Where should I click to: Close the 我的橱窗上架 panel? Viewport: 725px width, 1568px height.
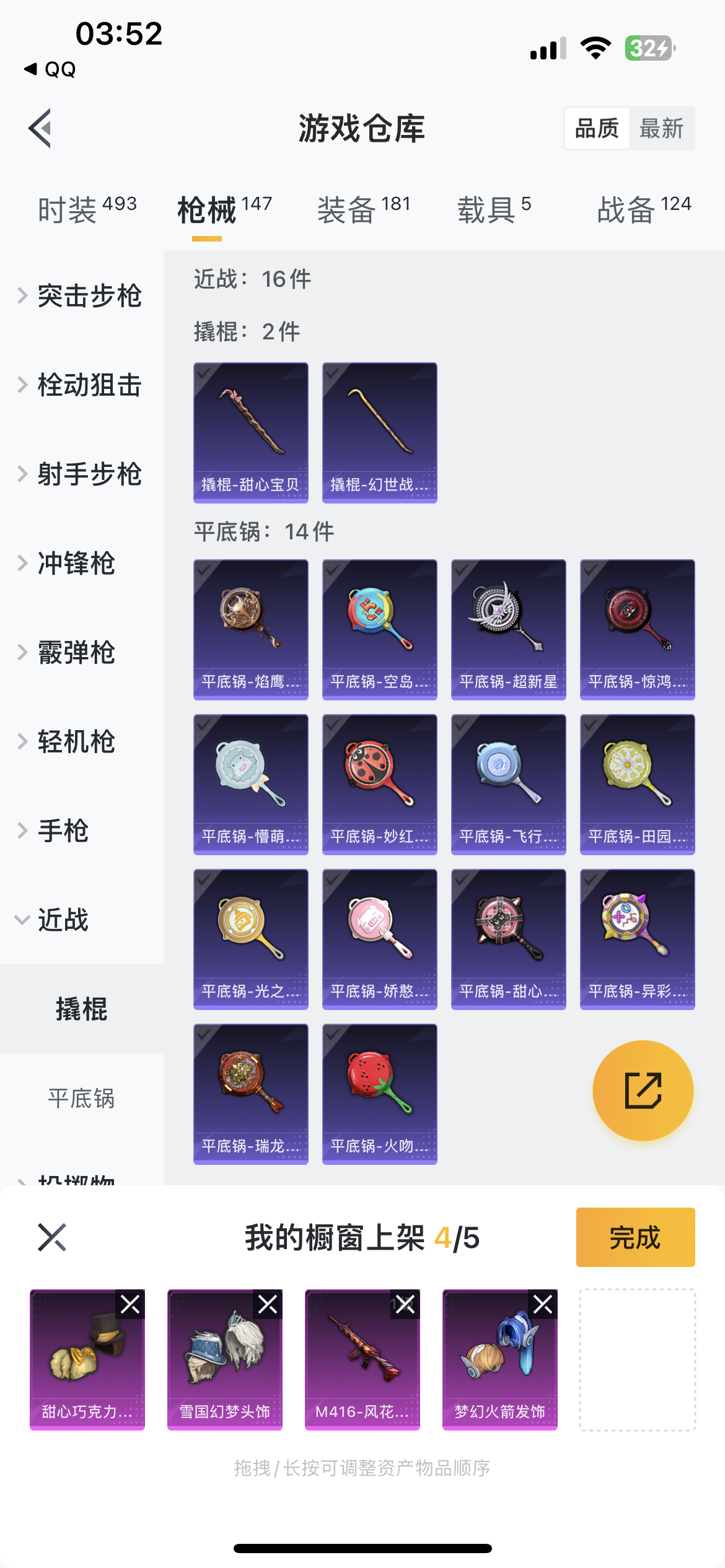tap(52, 1237)
